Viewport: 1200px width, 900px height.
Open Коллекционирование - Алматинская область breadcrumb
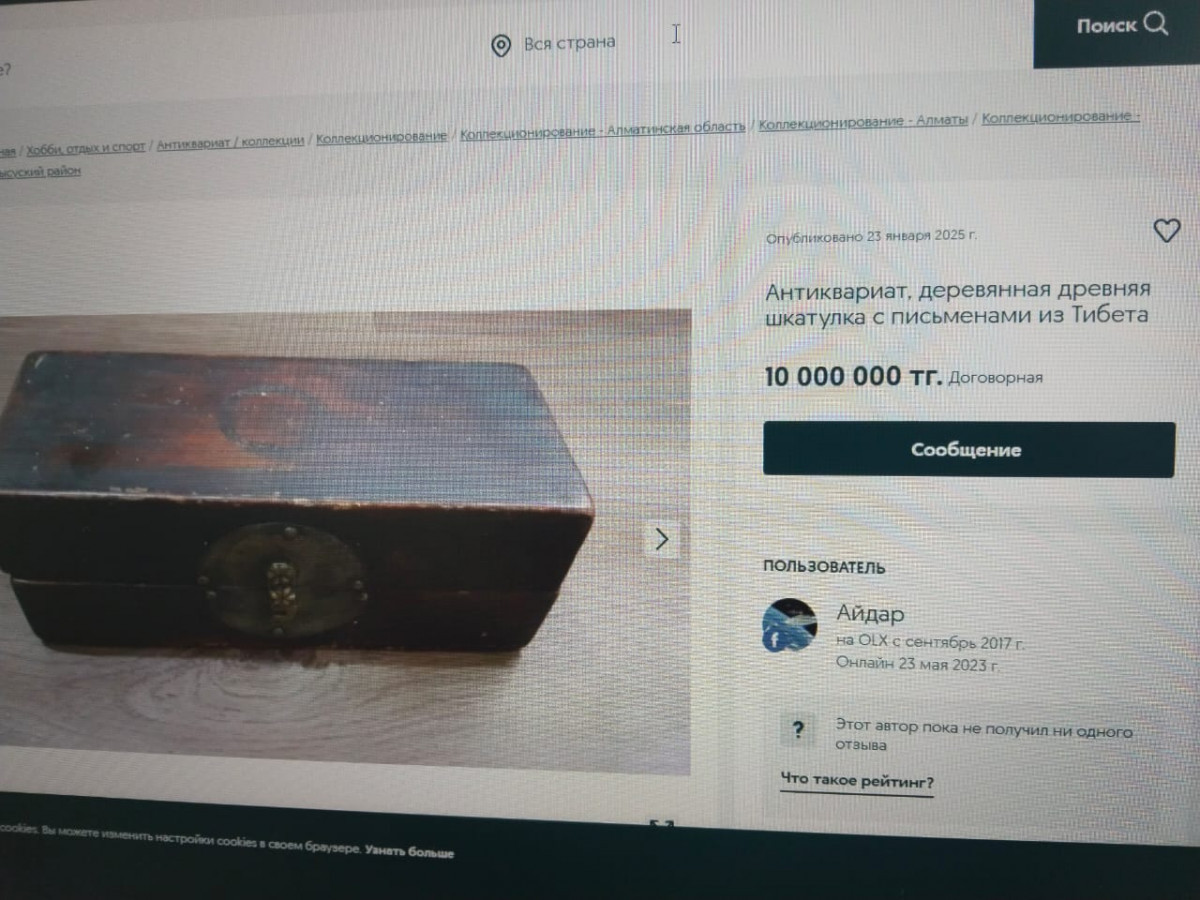pyautogui.click(x=602, y=130)
